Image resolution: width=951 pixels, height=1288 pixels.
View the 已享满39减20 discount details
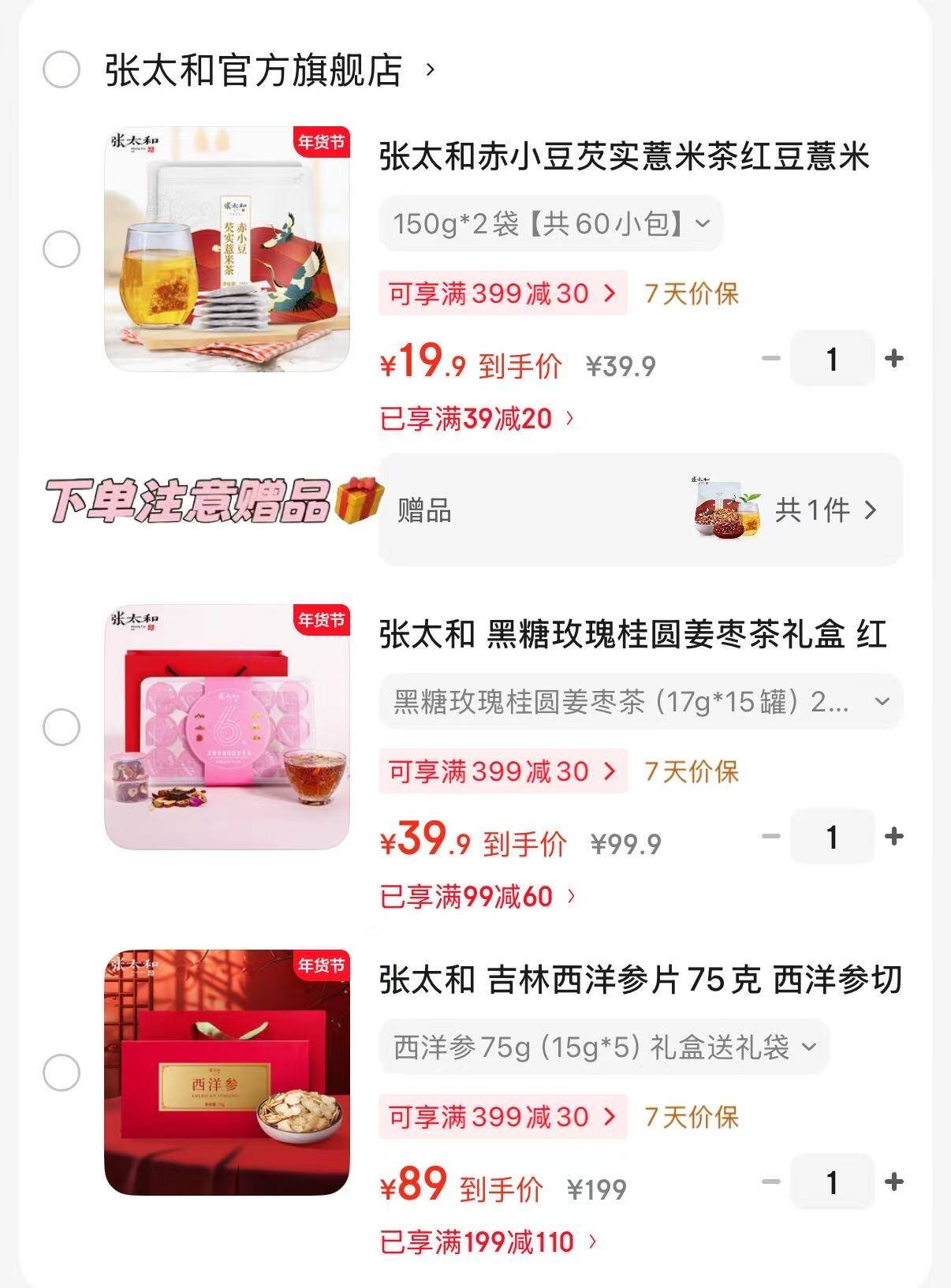click(x=477, y=418)
